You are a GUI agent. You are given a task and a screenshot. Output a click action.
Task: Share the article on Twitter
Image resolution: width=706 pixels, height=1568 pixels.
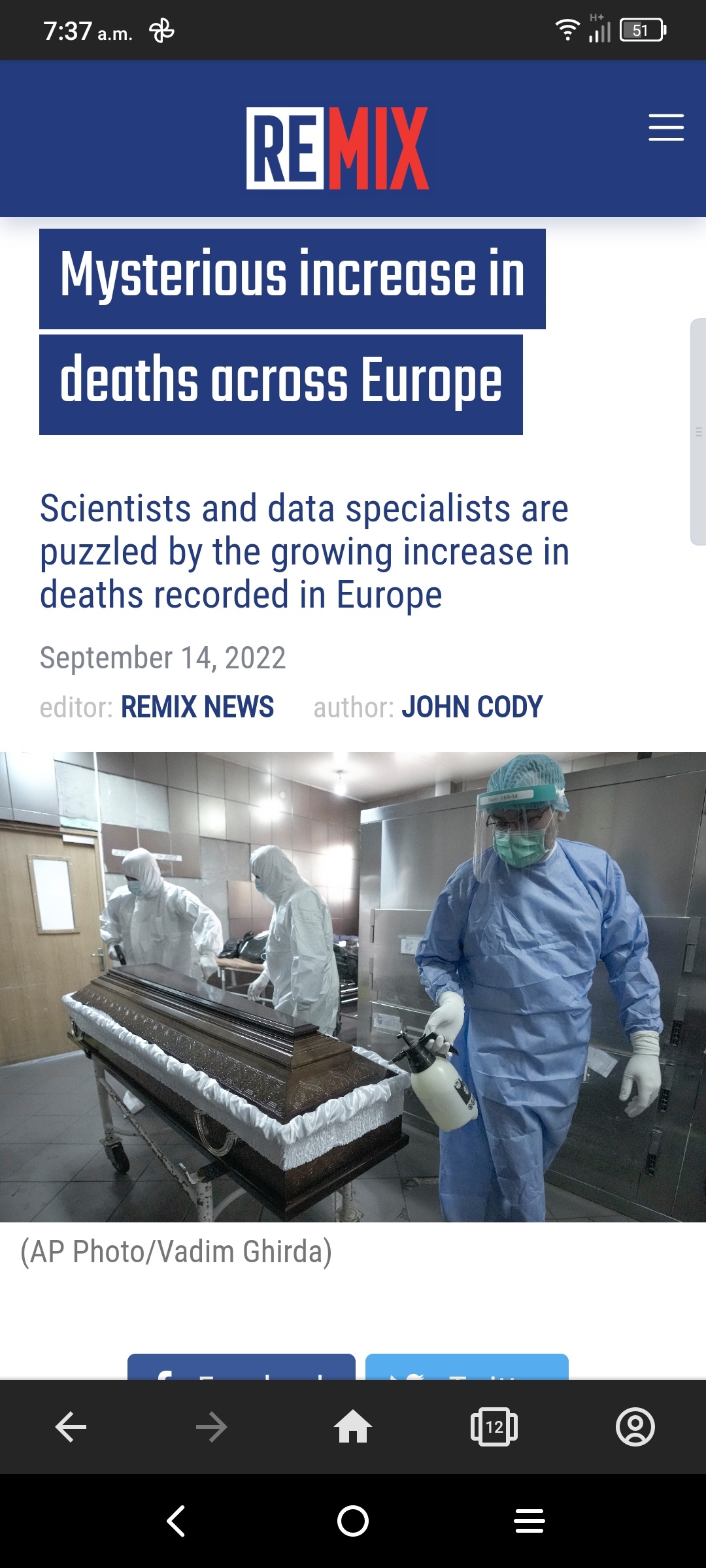click(467, 1367)
